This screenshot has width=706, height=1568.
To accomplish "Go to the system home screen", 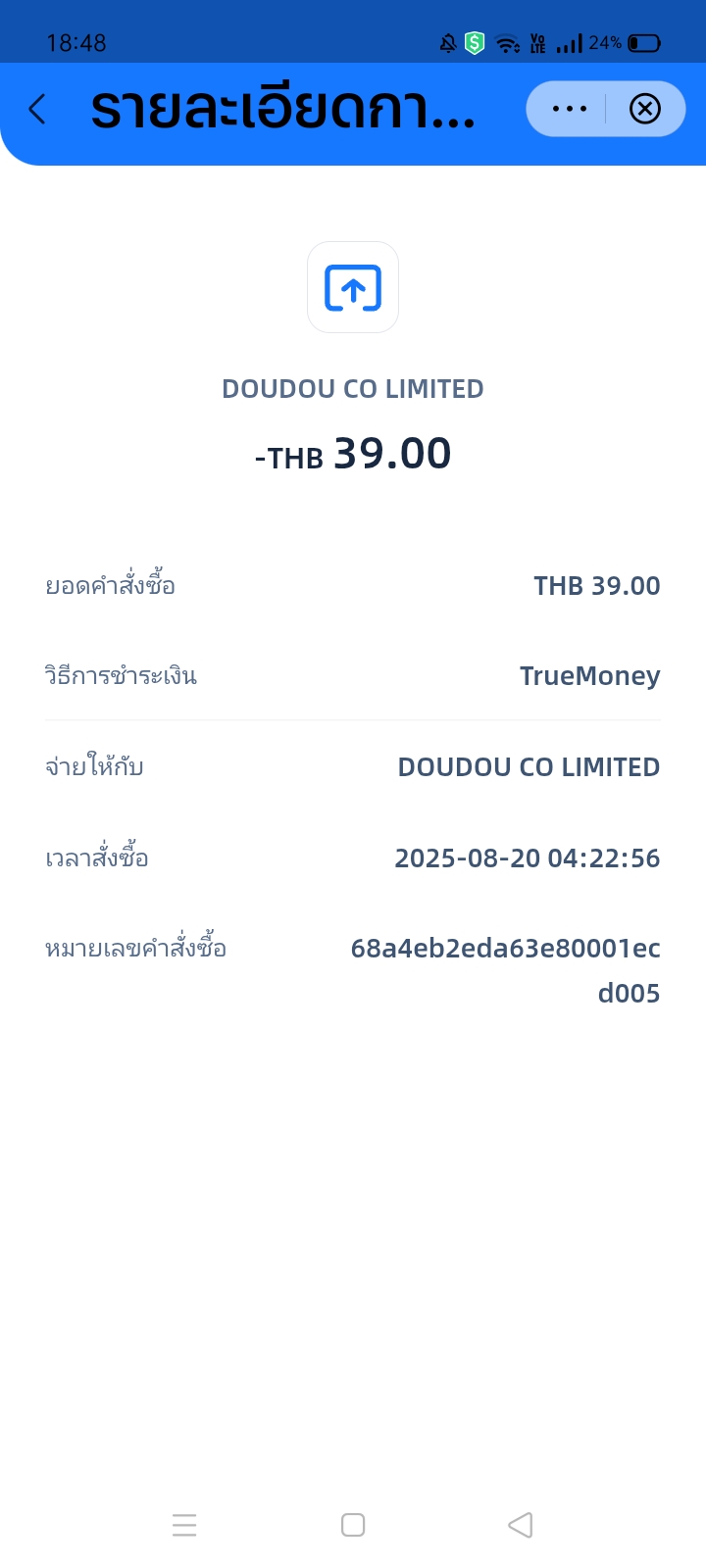I will pos(353,1525).
